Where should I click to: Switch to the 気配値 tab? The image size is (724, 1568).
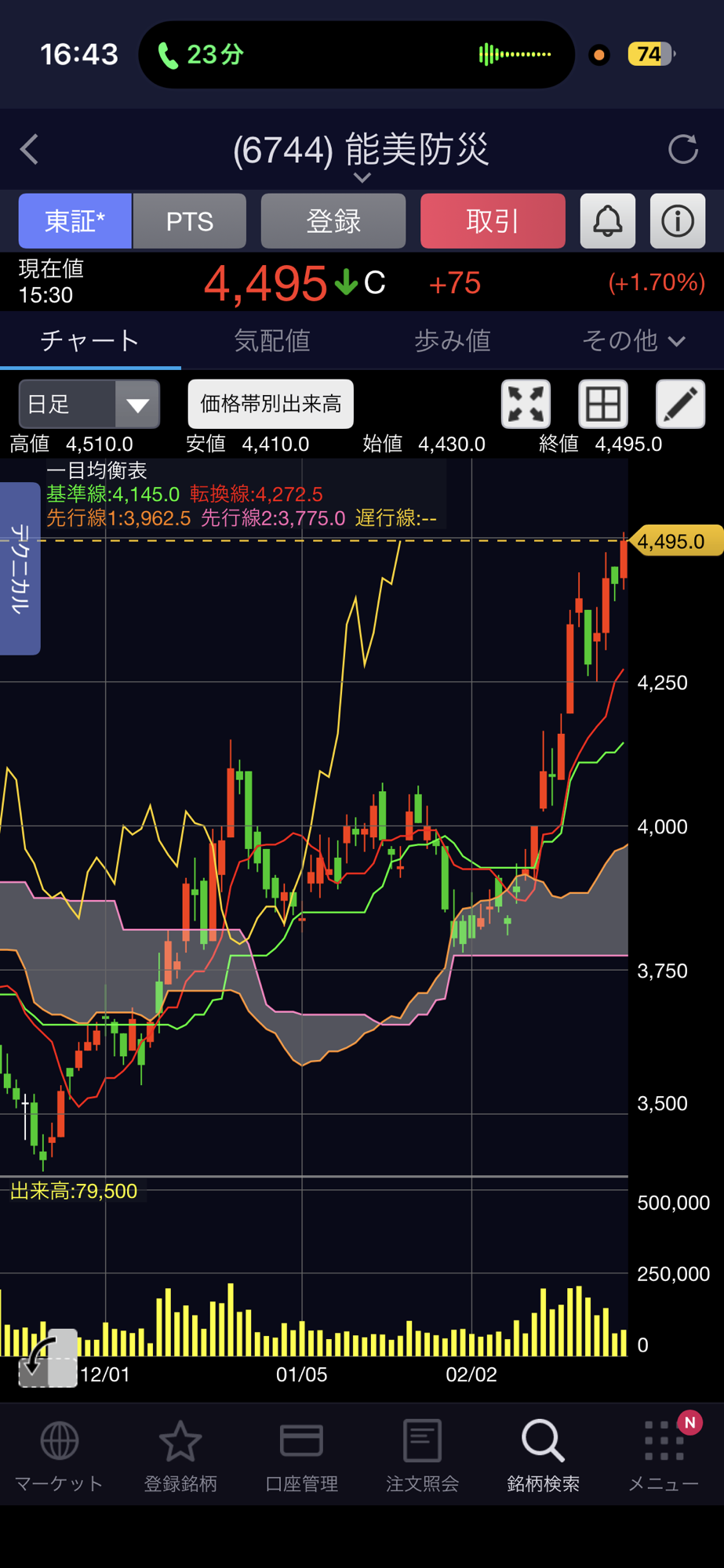click(x=272, y=340)
